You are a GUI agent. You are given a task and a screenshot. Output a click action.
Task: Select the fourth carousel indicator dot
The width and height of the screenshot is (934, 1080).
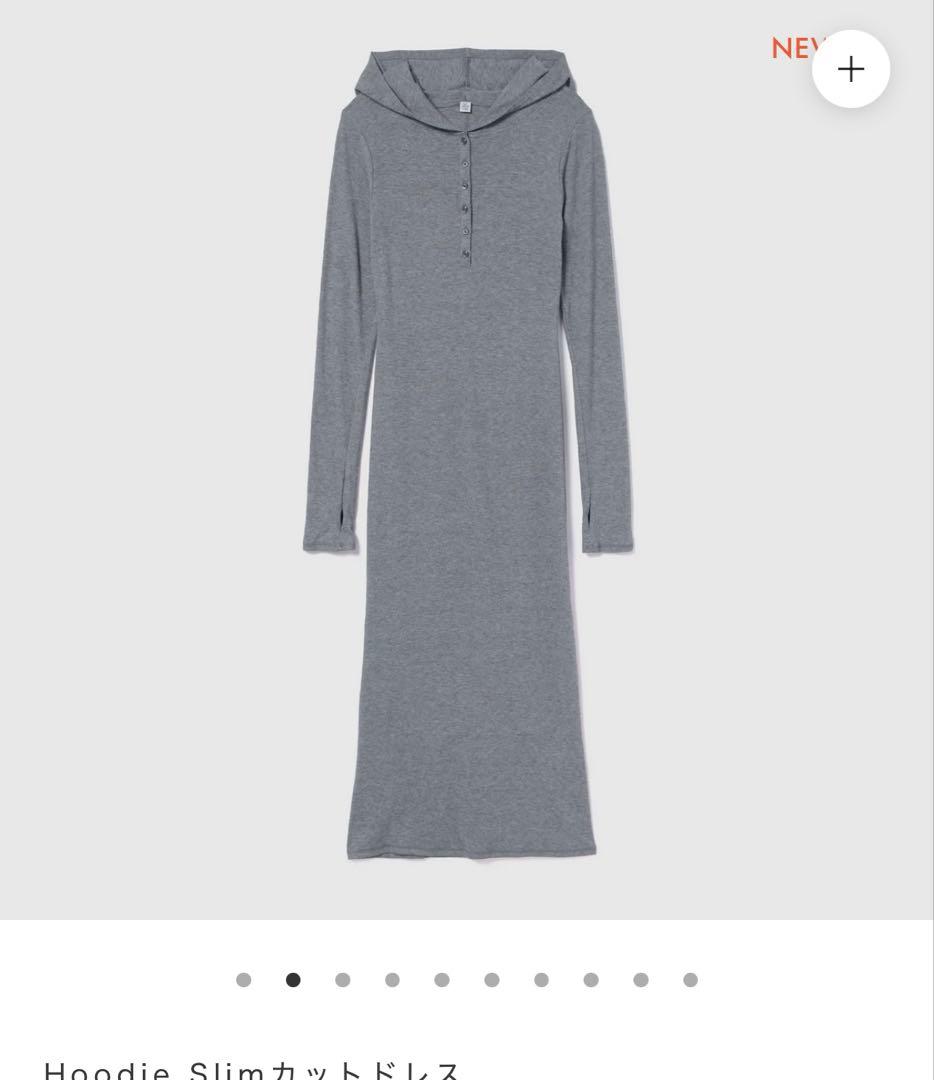click(x=392, y=980)
